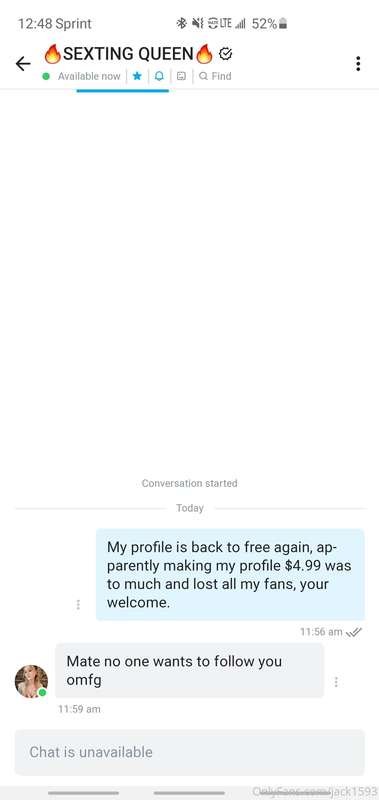379x800 pixels.
Task: Open the sender's profile picture
Action: click(x=31, y=681)
